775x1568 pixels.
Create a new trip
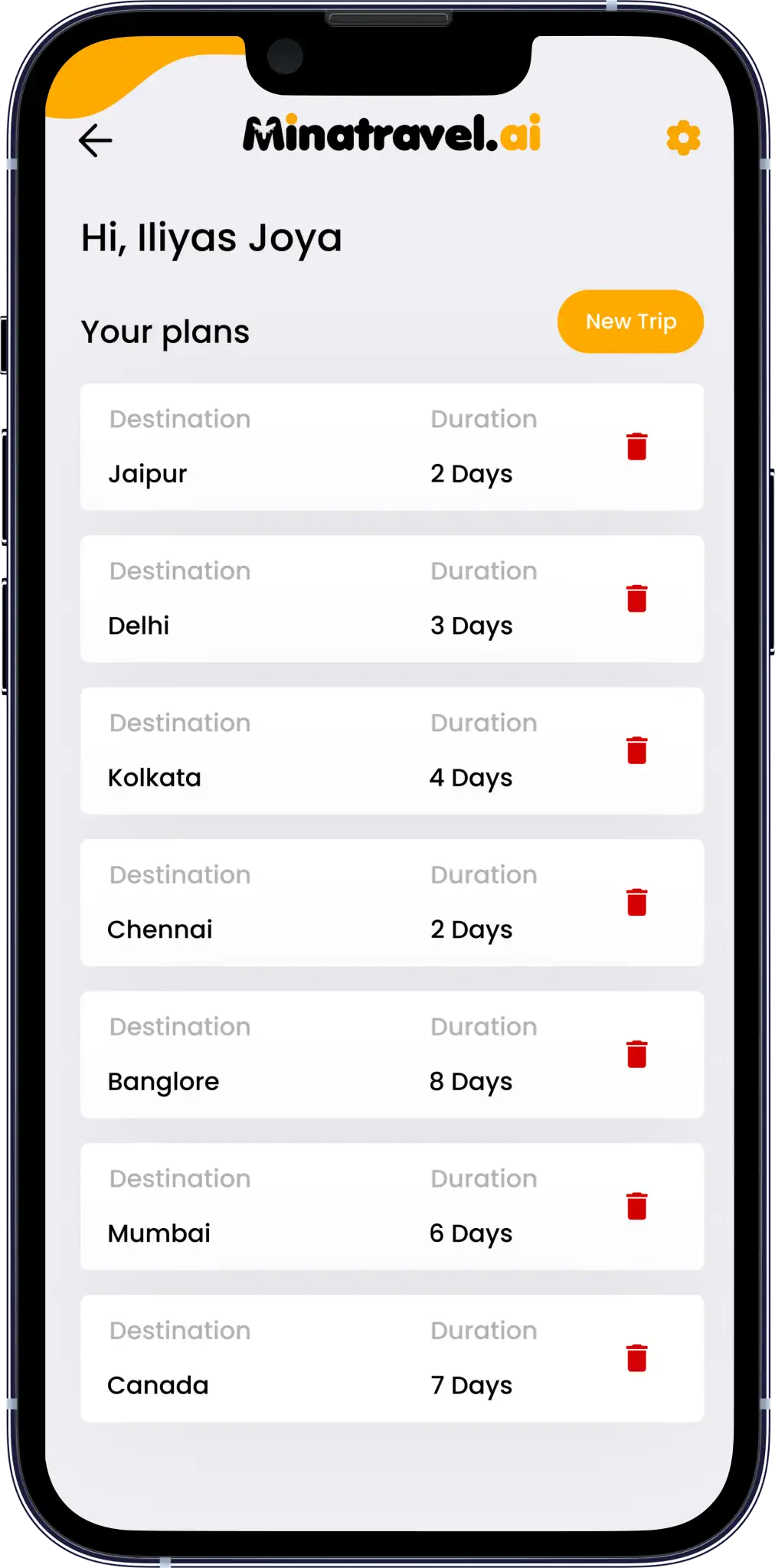point(630,322)
